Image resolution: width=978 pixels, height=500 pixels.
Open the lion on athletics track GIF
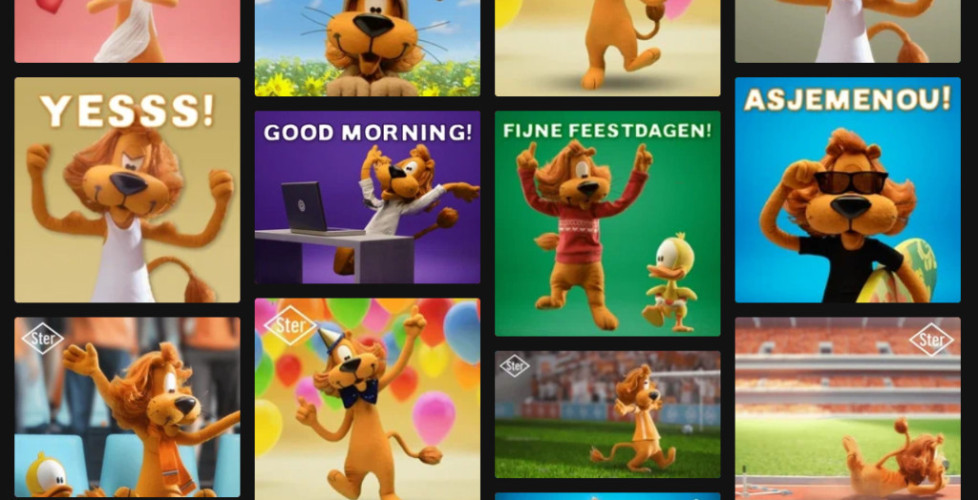click(847, 407)
